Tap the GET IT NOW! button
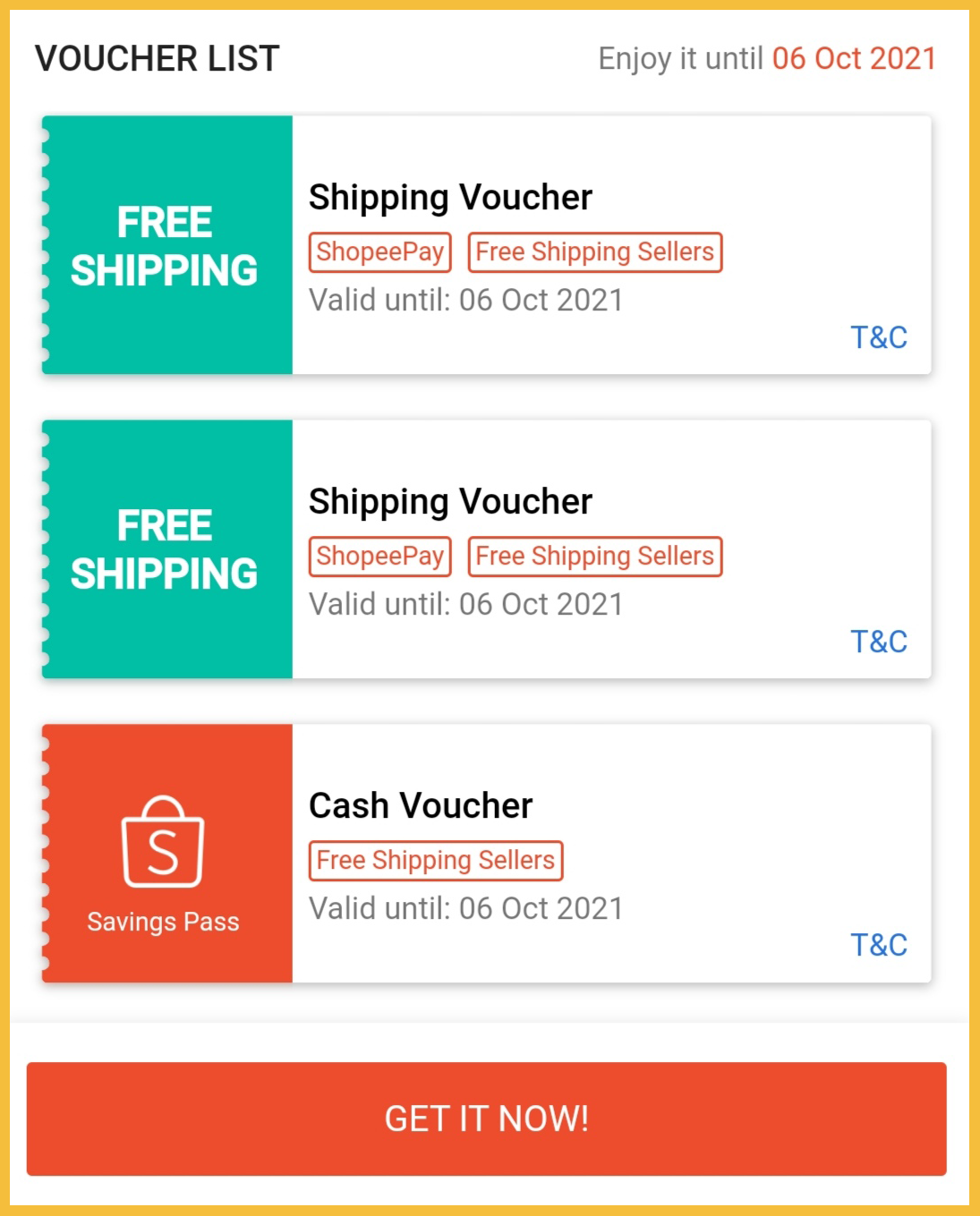 pyautogui.click(x=486, y=1118)
